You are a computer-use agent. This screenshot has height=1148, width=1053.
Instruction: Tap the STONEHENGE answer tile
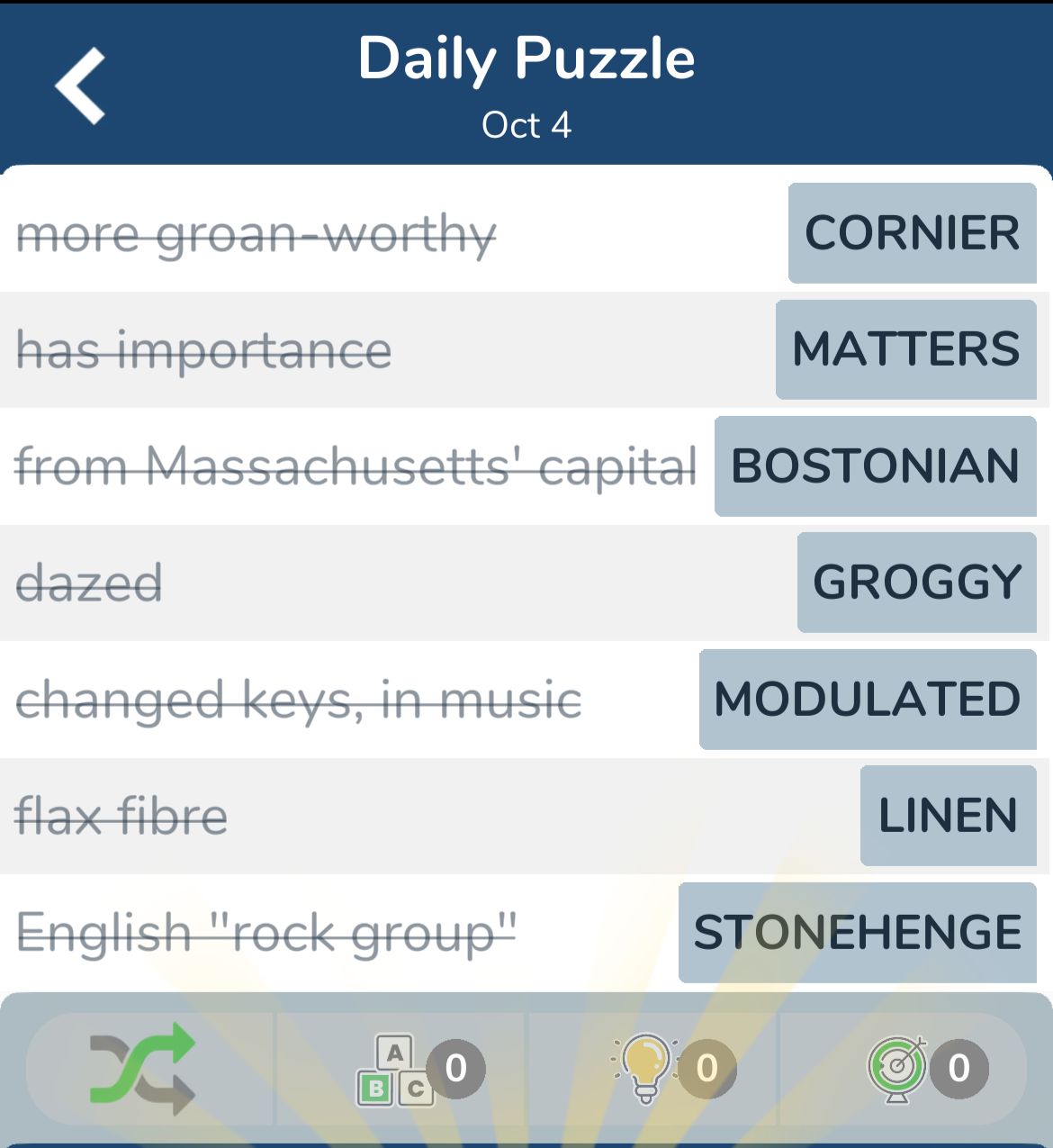[857, 933]
